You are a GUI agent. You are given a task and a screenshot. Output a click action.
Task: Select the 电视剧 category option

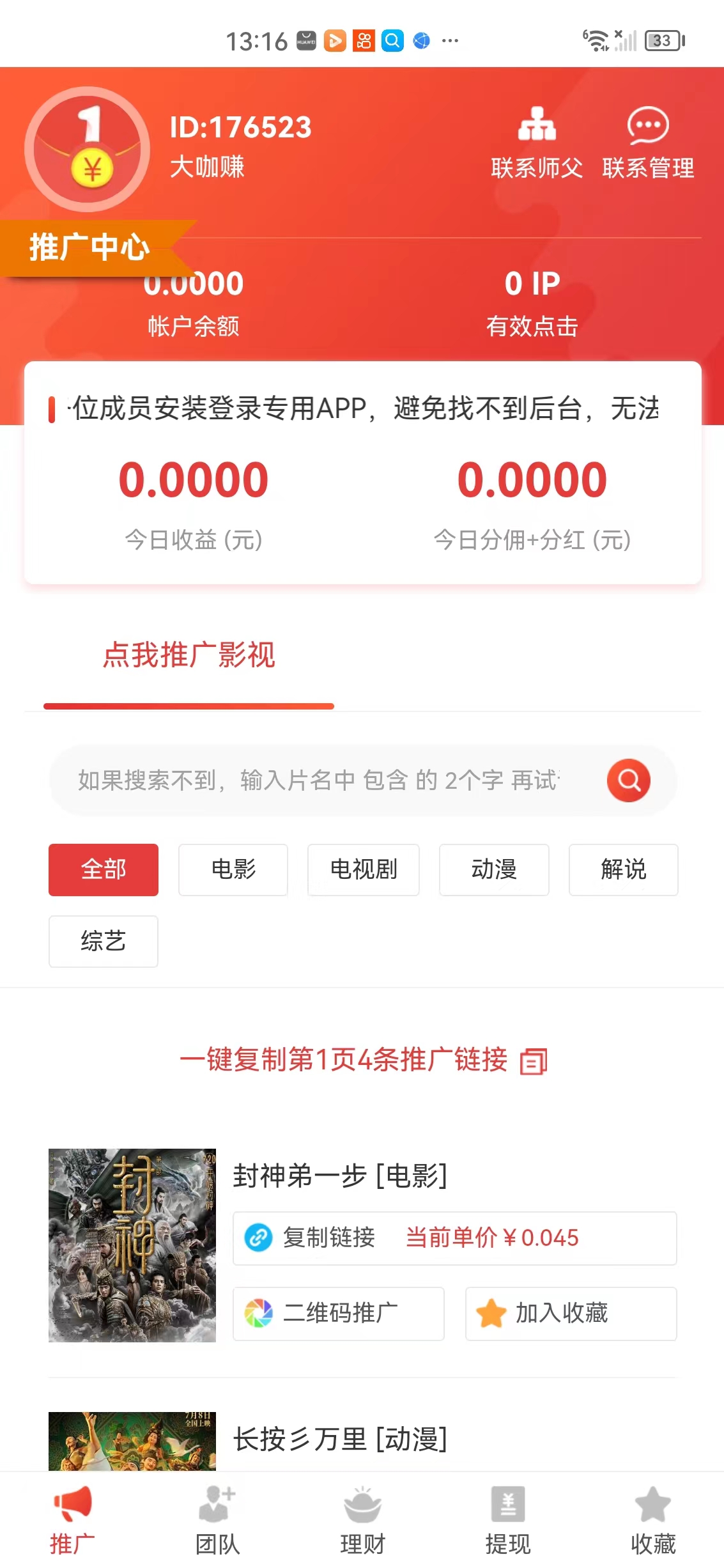(x=363, y=870)
